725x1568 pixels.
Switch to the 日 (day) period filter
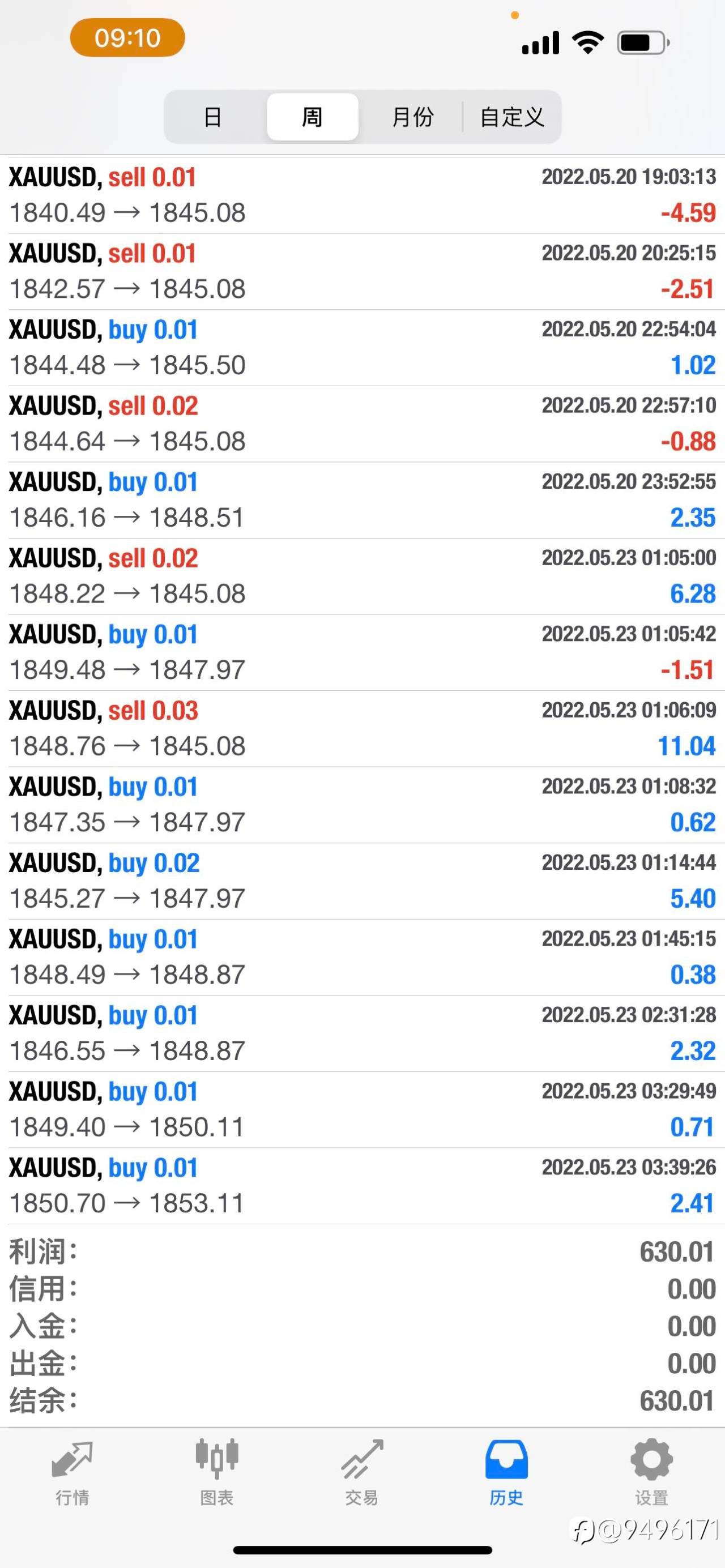212,117
